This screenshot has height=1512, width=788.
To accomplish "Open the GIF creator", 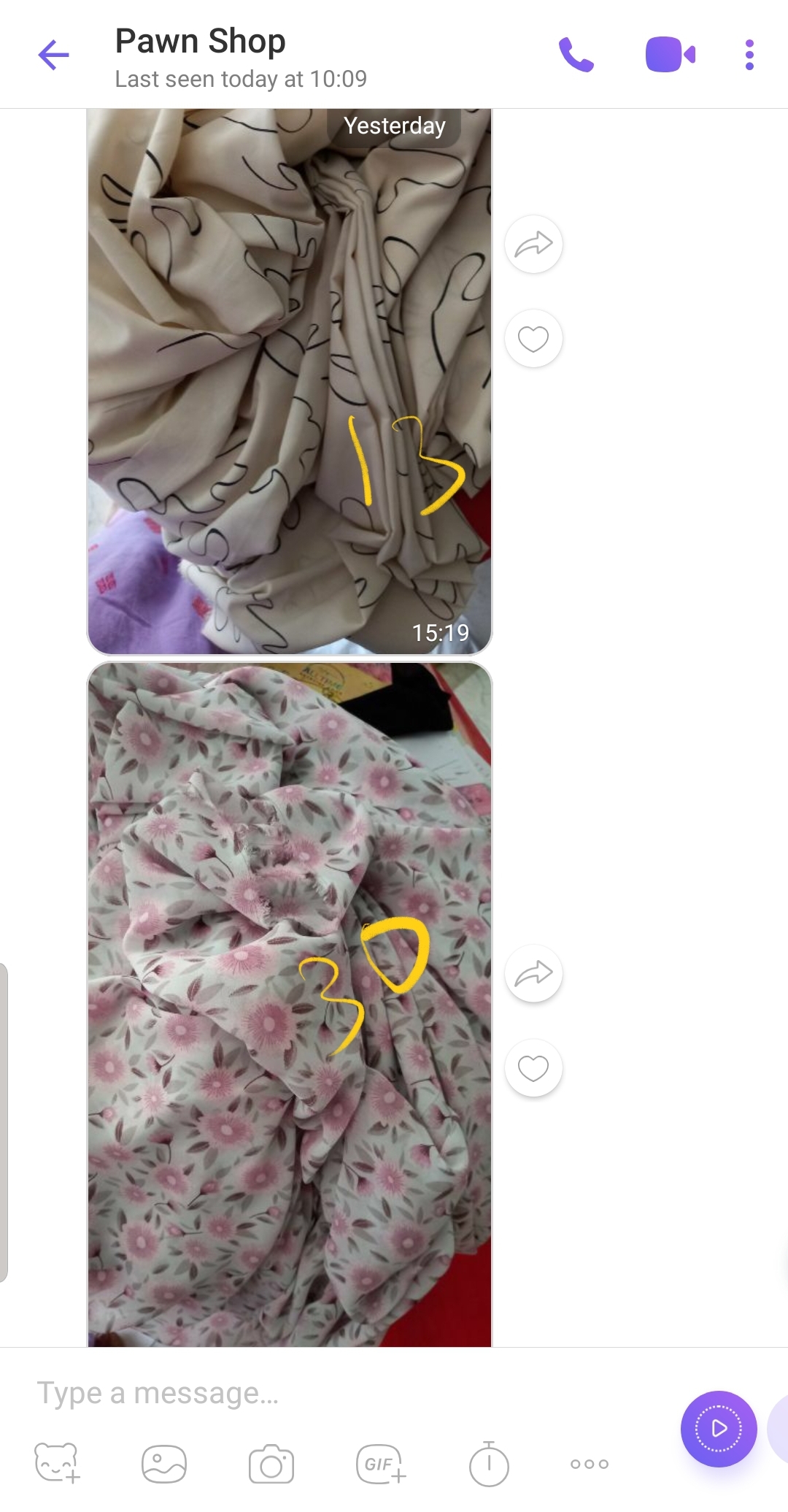I will click(x=380, y=1464).
